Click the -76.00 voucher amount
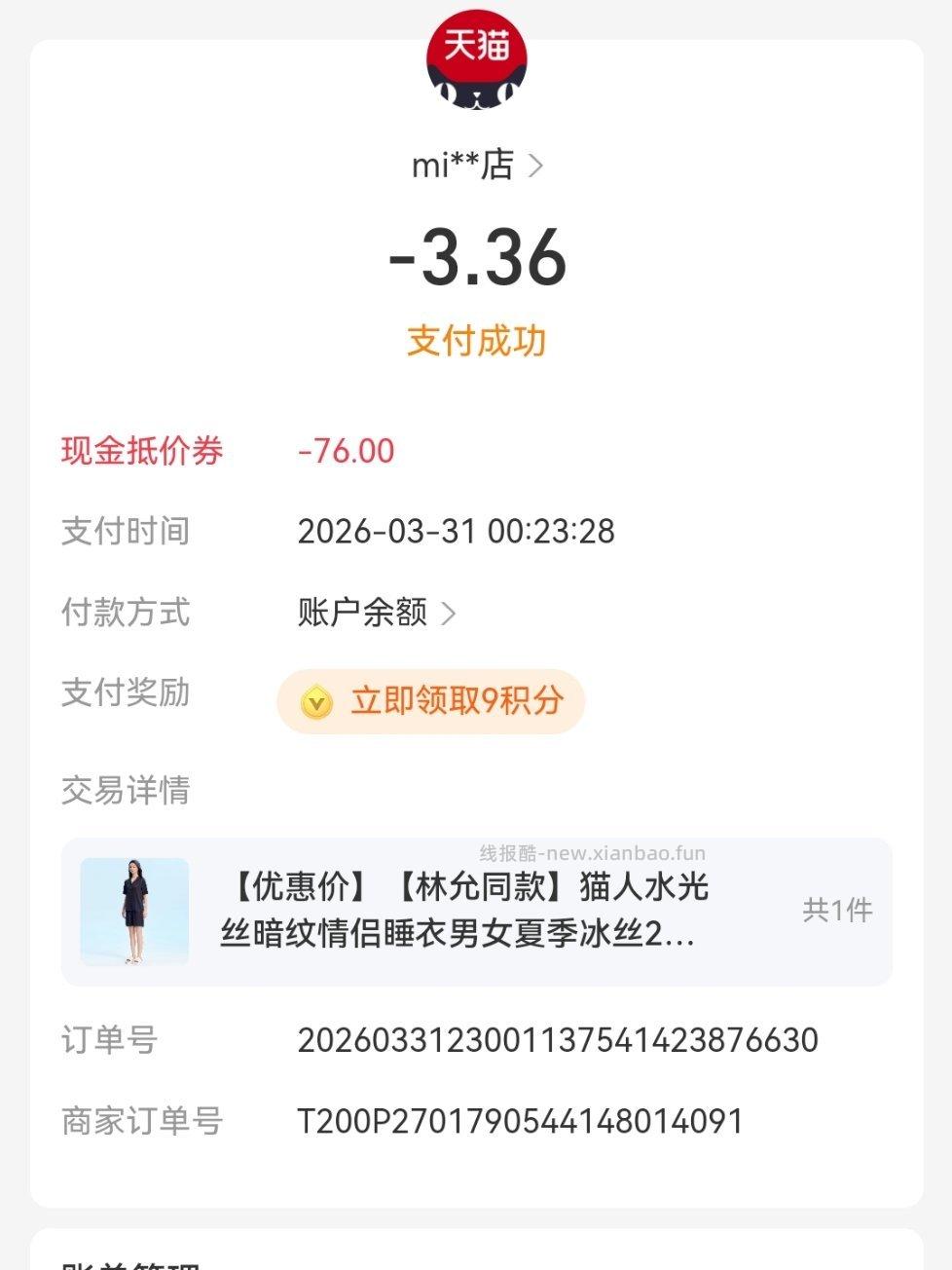Viewport: 952px width, 1270px height. tap(344, 450)
